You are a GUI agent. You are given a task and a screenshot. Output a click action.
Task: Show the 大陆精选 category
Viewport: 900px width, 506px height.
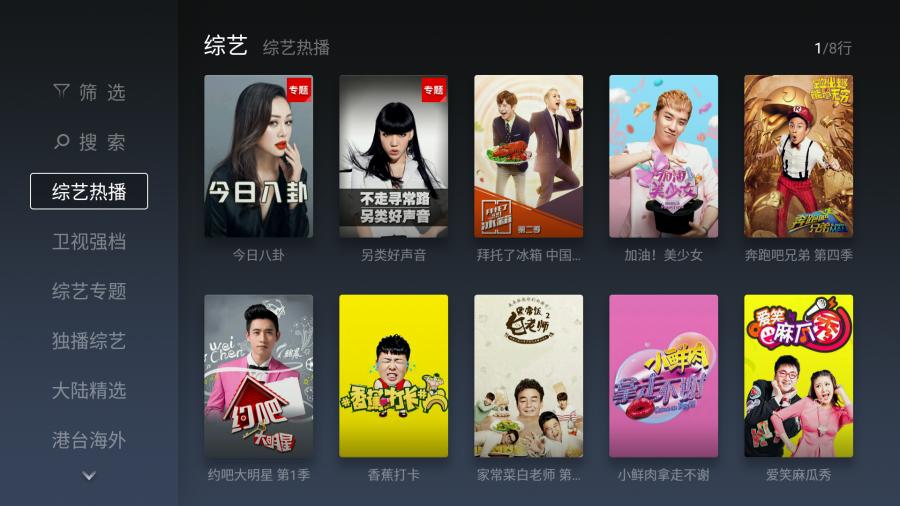tap(89, 390)
